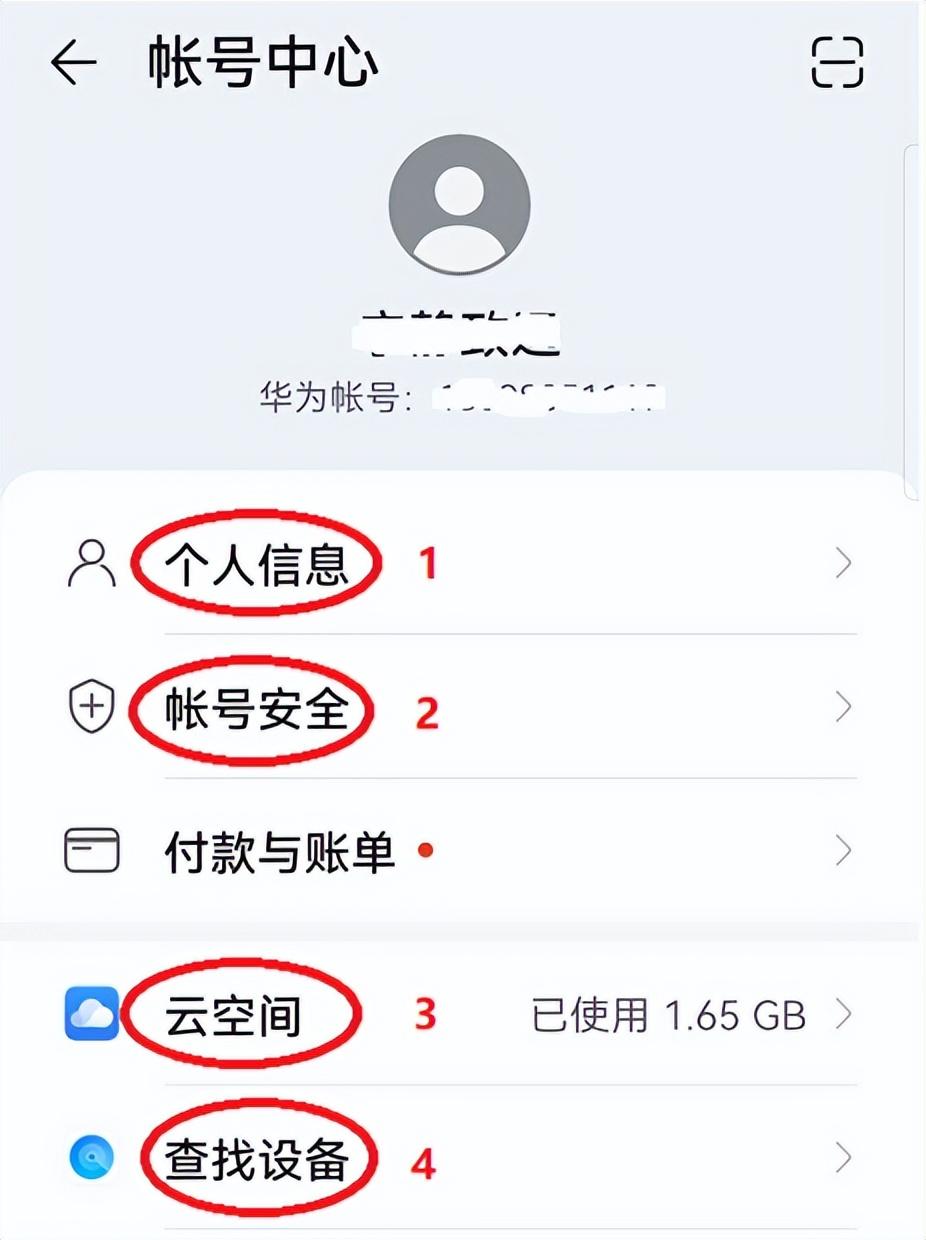Viewport: 926px width, 1240px height.
Task: Expand the 付款与账单 row chevron
Action: click(843, 851)
